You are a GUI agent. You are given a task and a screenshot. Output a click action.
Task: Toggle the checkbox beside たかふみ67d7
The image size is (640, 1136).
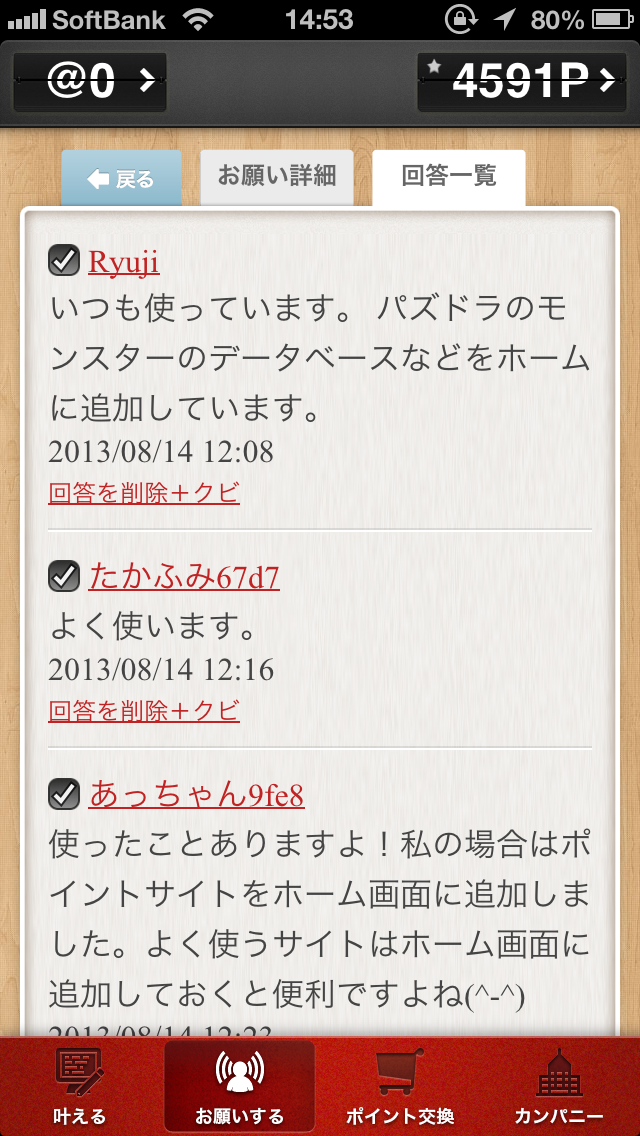64,576
